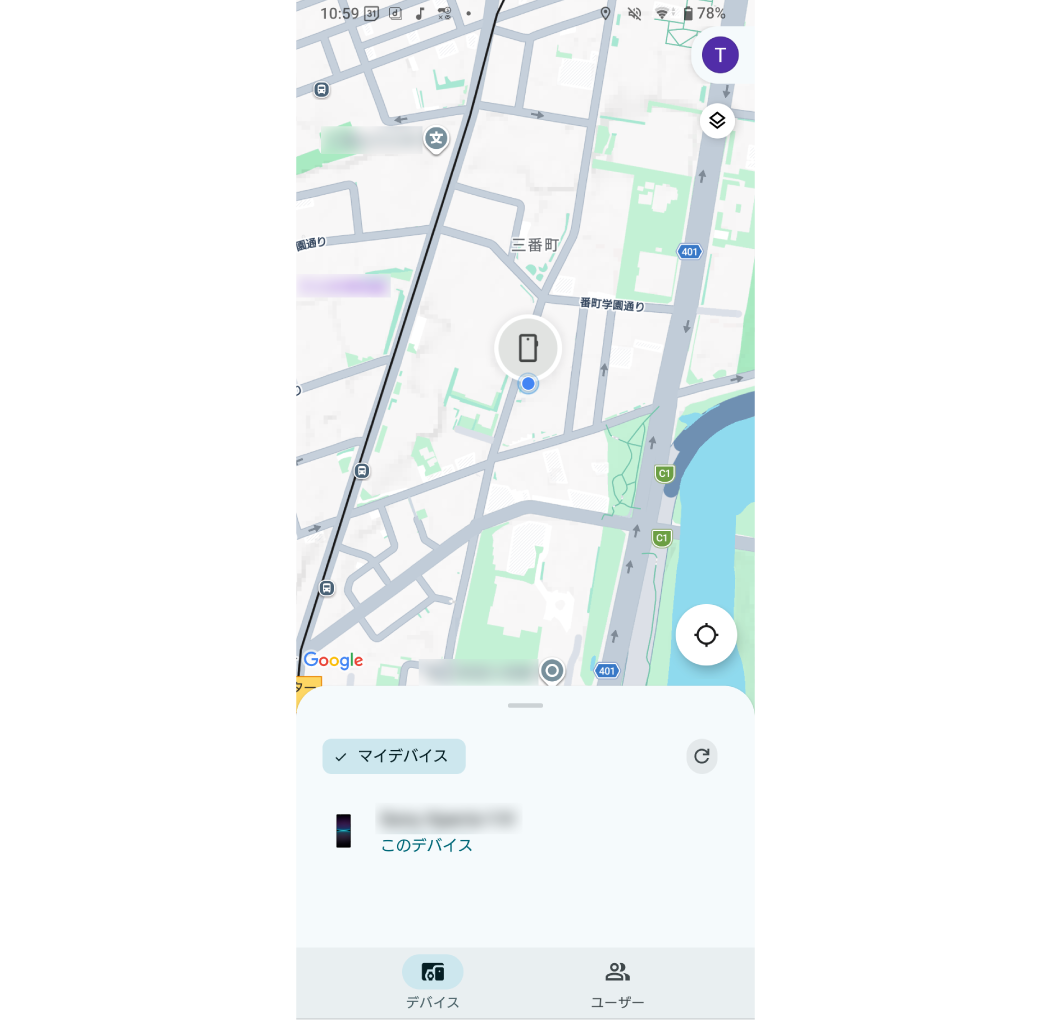This screenshot has width=1051, height=1020.
Task: Toggle the マイデバイス filter chip
Action: pyautogui.click(x=394, y=756)
